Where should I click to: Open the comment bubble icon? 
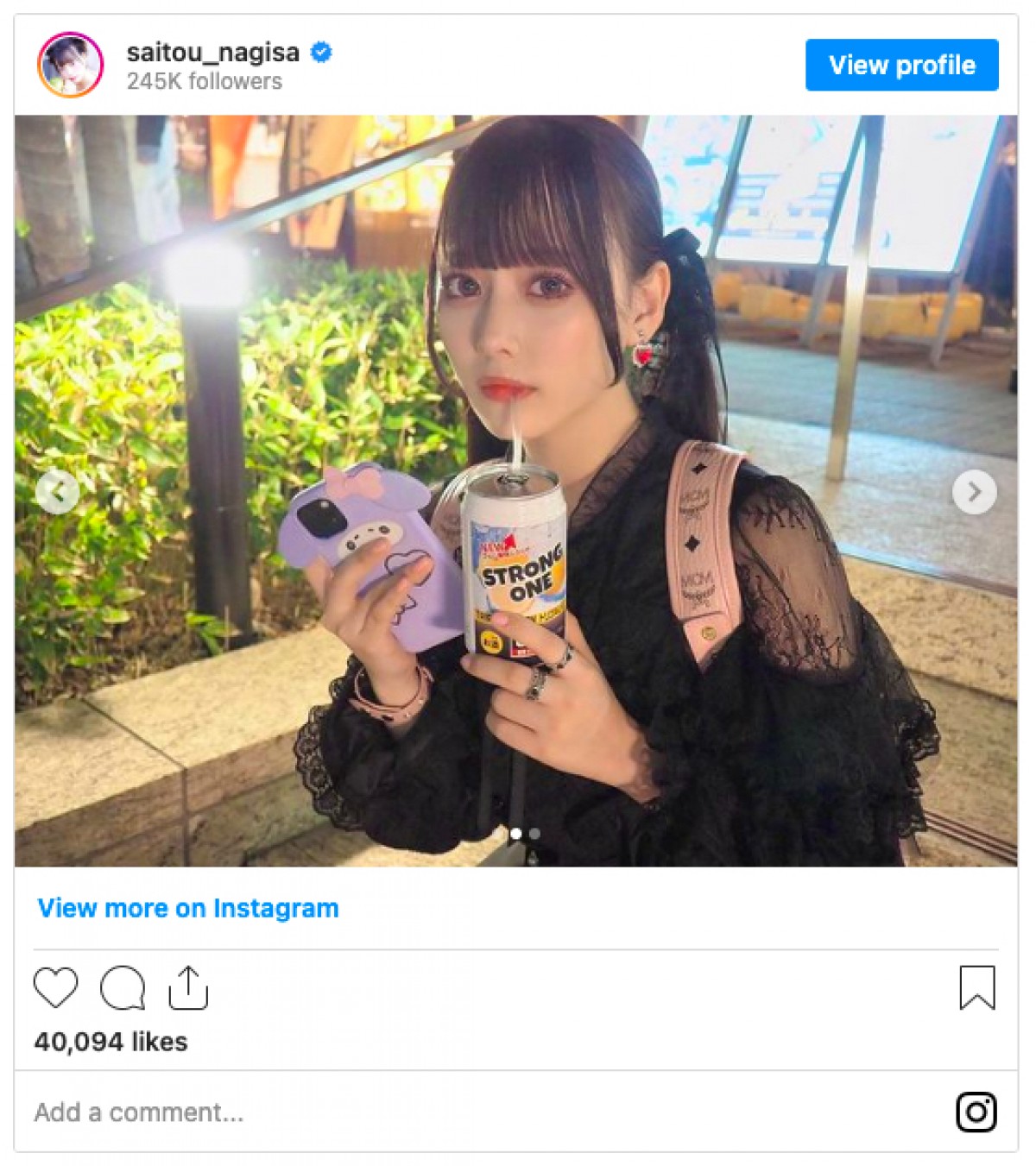(x=123, y=987)
